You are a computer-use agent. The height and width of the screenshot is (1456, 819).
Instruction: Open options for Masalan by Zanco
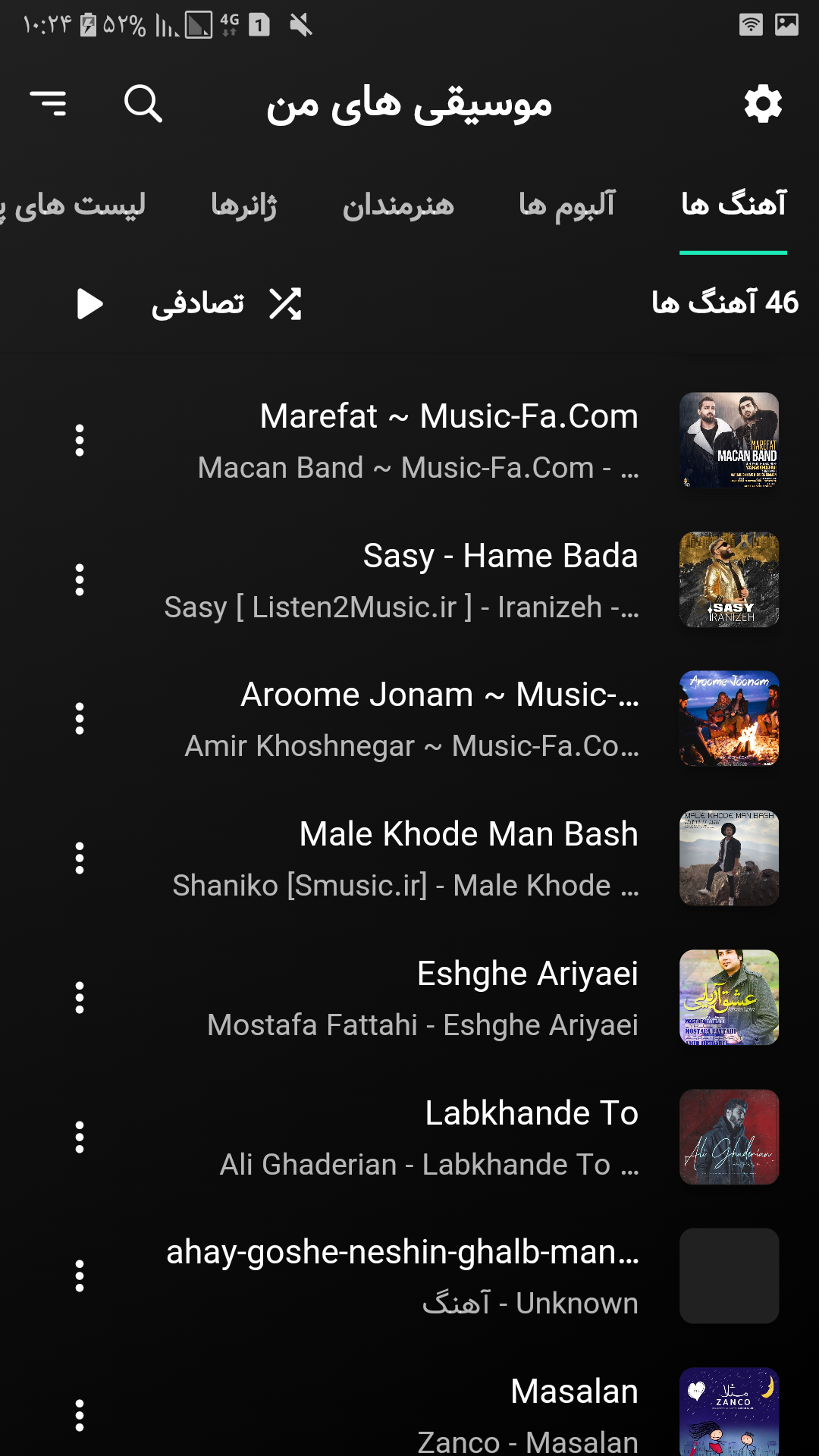[x=80, y=1415]
